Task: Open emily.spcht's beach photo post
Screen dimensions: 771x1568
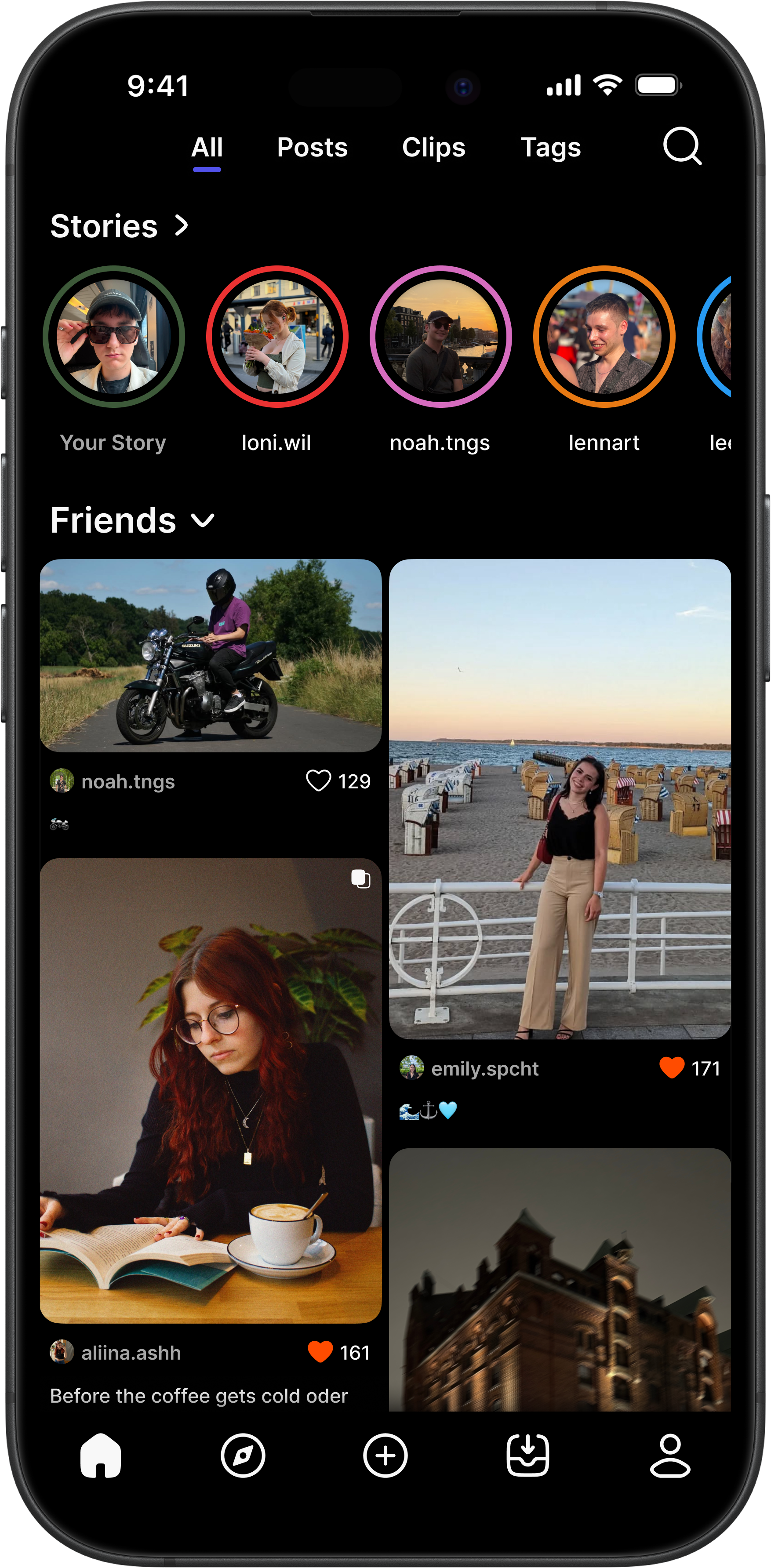Action: (560, 799)
